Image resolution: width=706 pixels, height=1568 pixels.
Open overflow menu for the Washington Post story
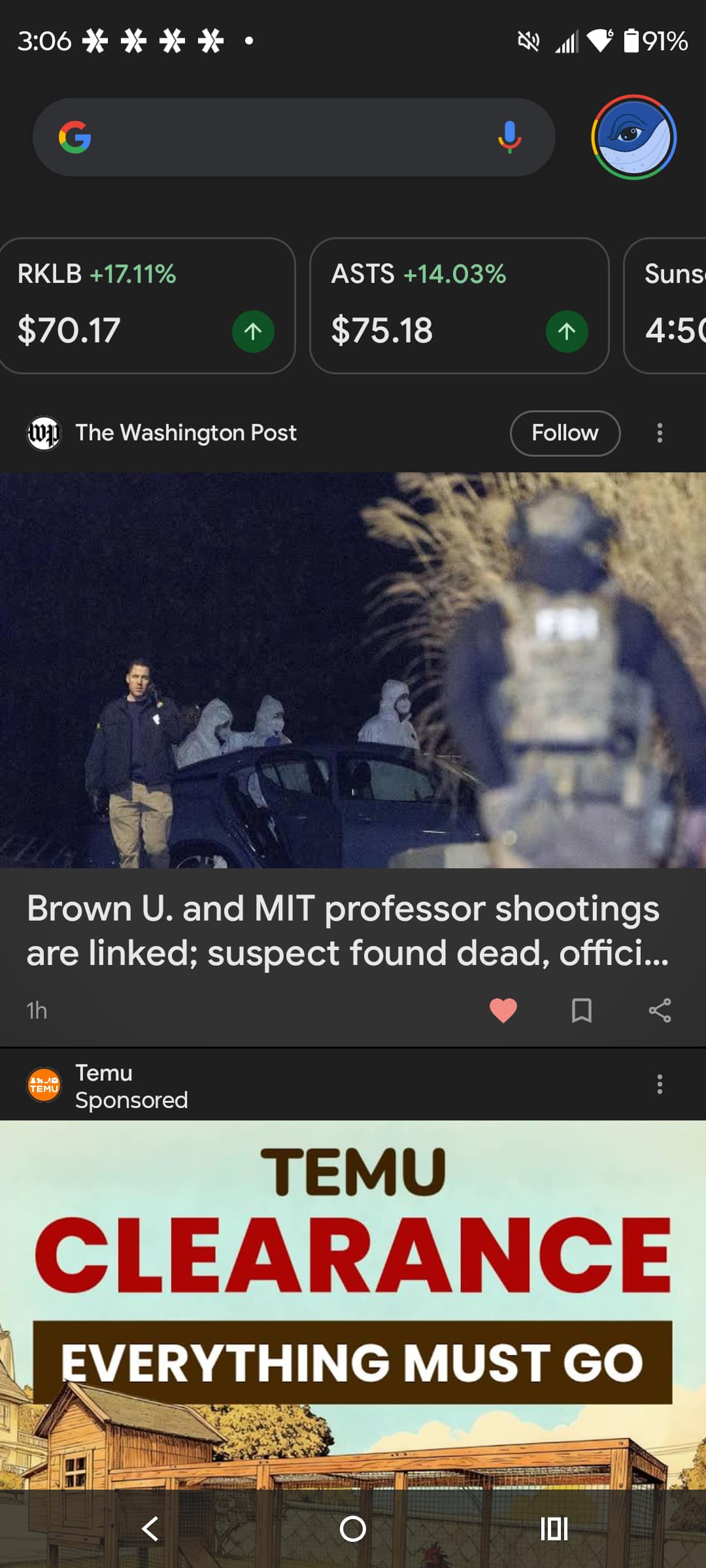click(660, 433)
